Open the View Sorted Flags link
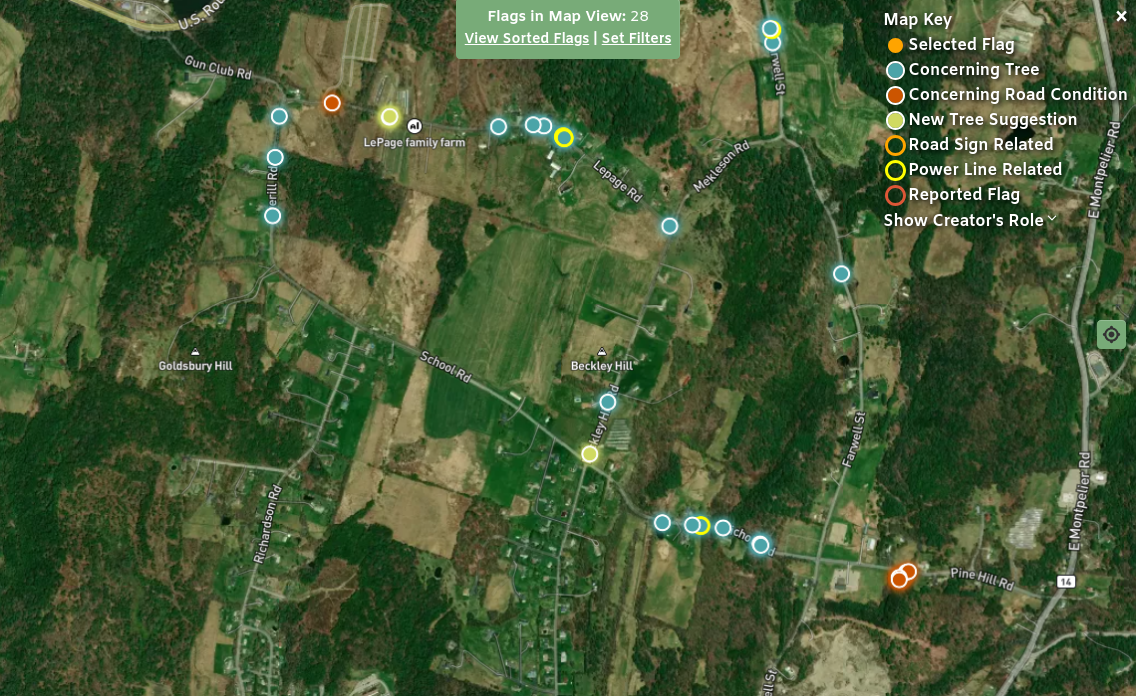This screenshot has height=696, width=1136. [x=526, y=38]
